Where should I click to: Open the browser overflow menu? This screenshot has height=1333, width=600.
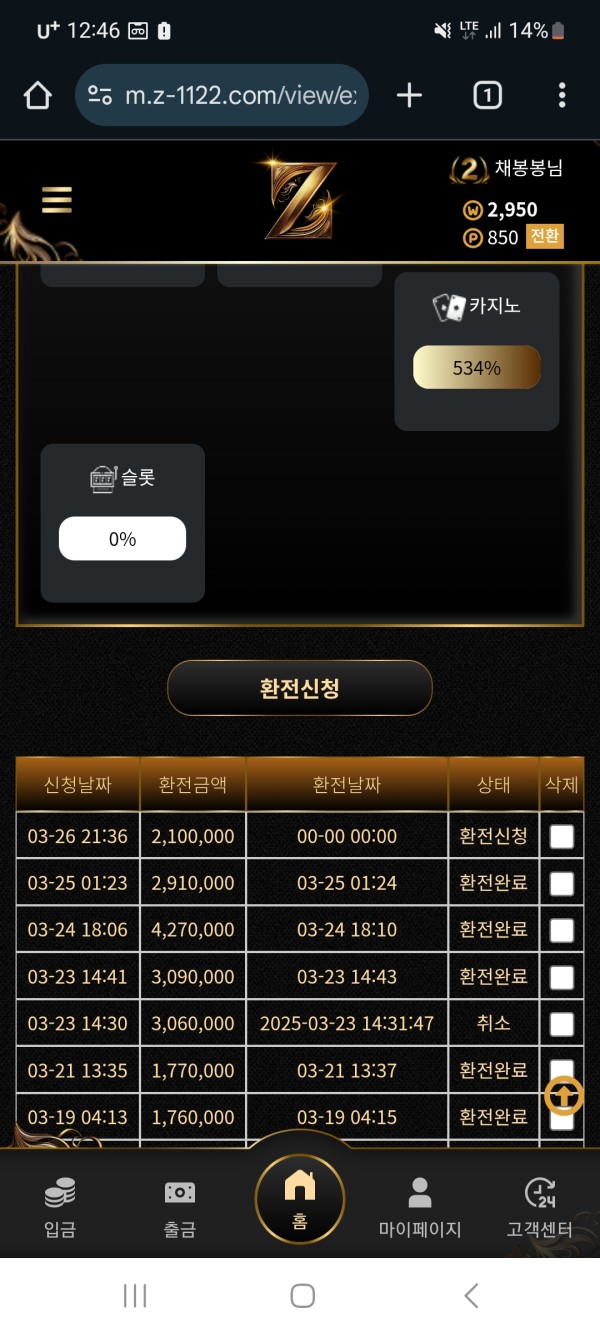[562, 95]
